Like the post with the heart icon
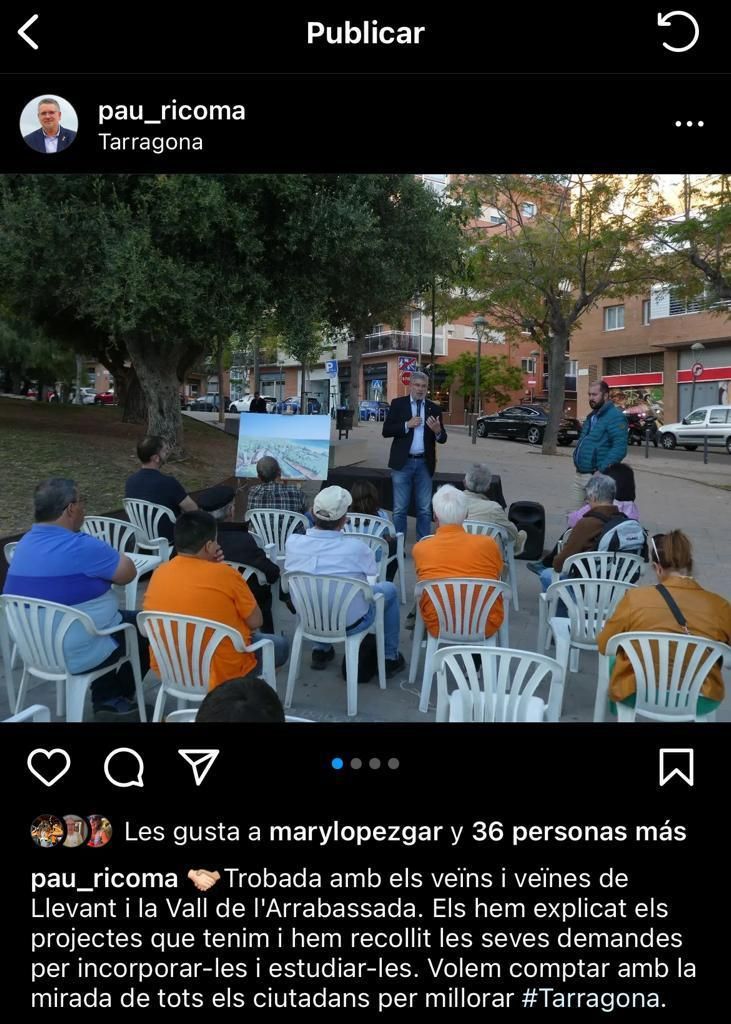The height and width of the screenshot is (1024, 731). point(49,767)
